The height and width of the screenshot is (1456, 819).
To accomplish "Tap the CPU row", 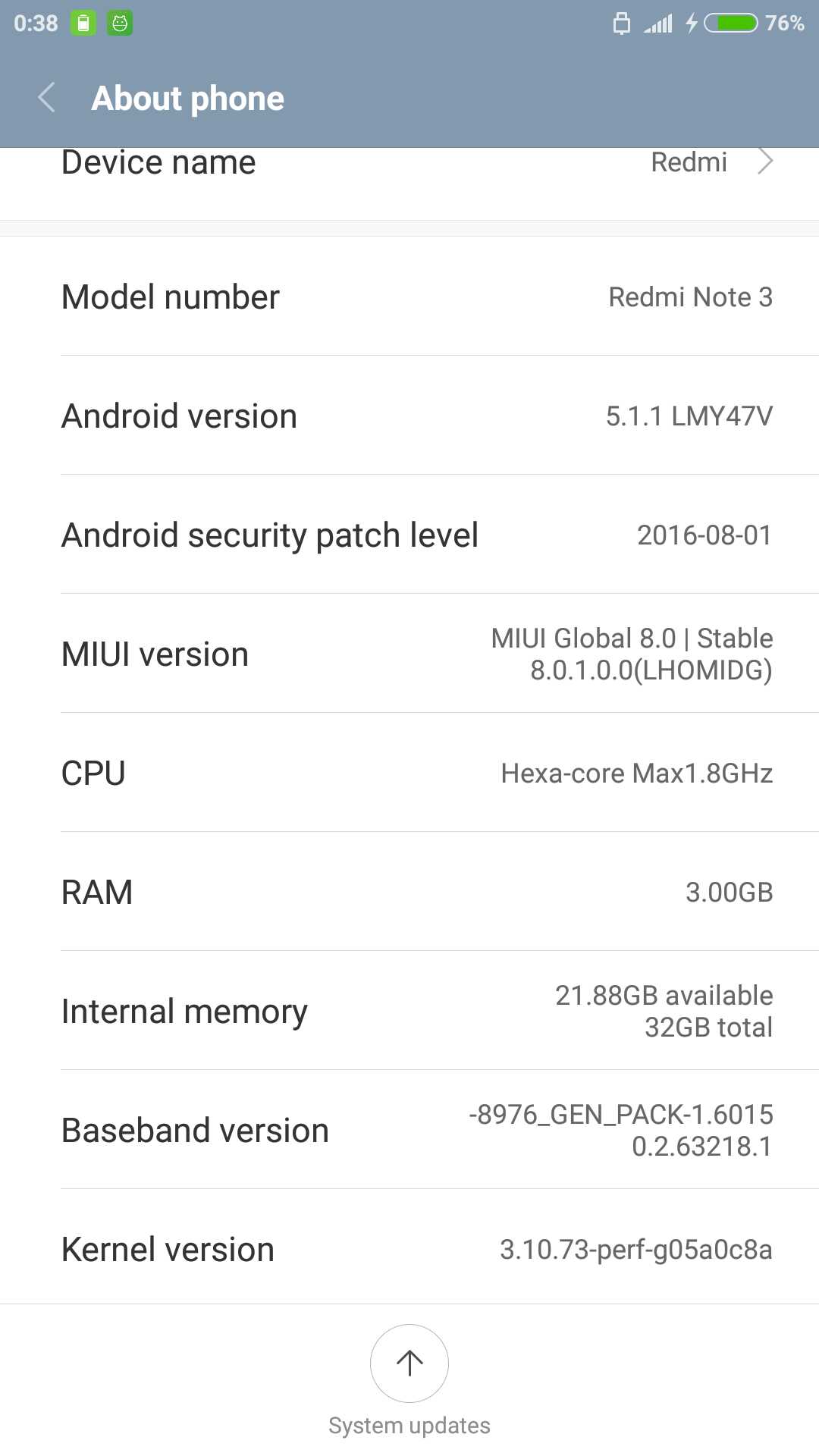I will 409,773.
